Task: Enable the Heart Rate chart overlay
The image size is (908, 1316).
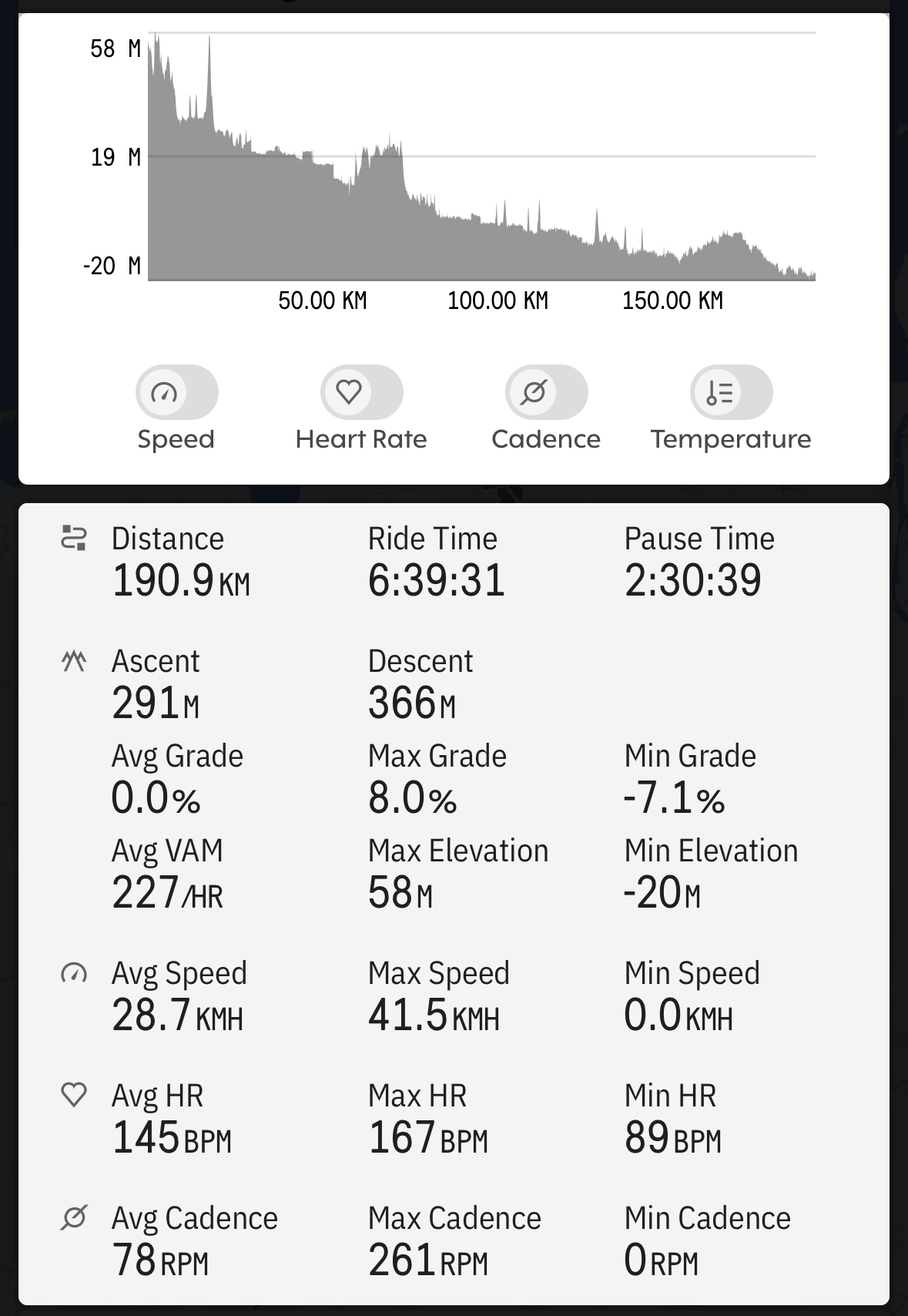Action: 361,393
